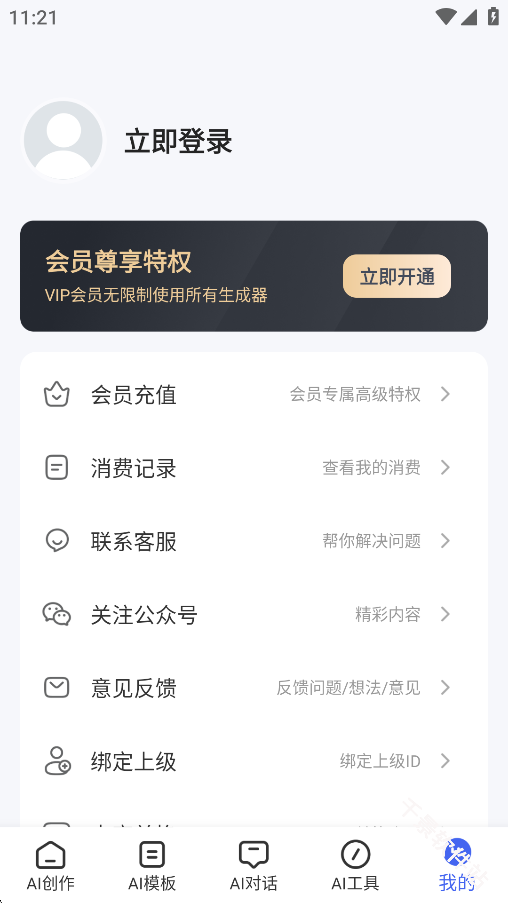
Task: Open 绑定上级 to bind superior ID
Action: click(254, 761)
